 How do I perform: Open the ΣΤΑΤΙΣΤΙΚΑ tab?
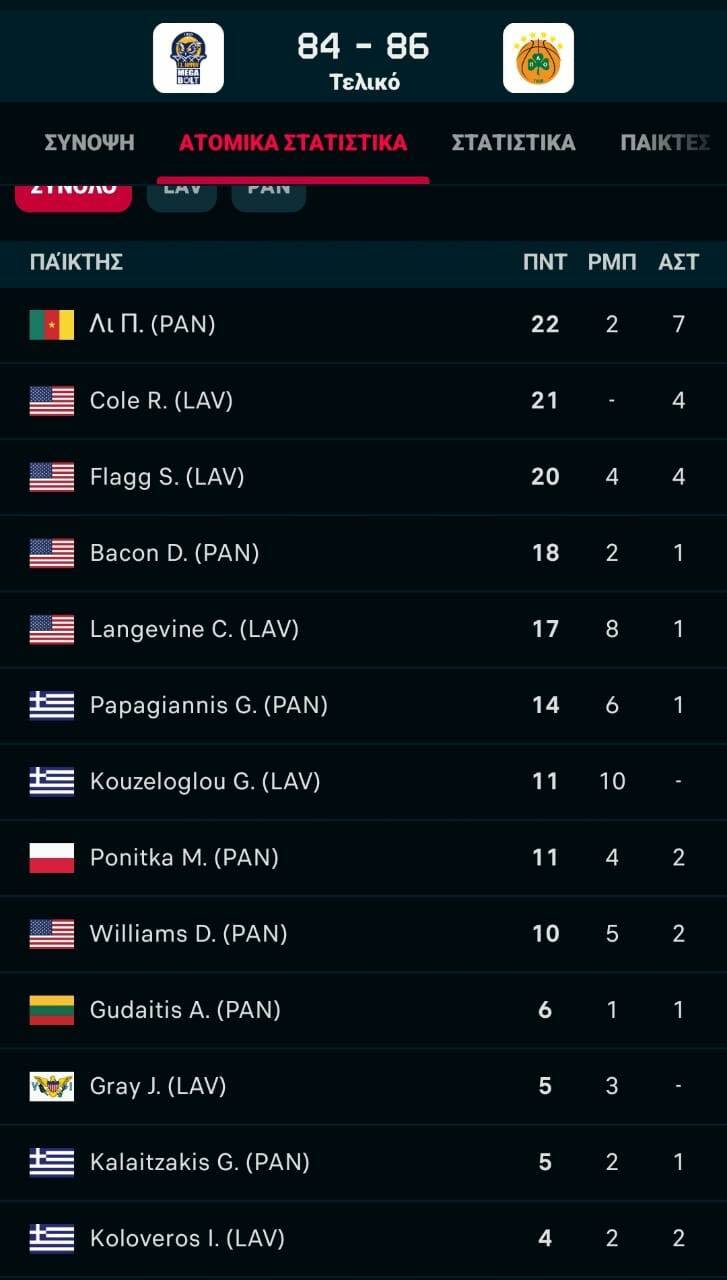(513, 142)
